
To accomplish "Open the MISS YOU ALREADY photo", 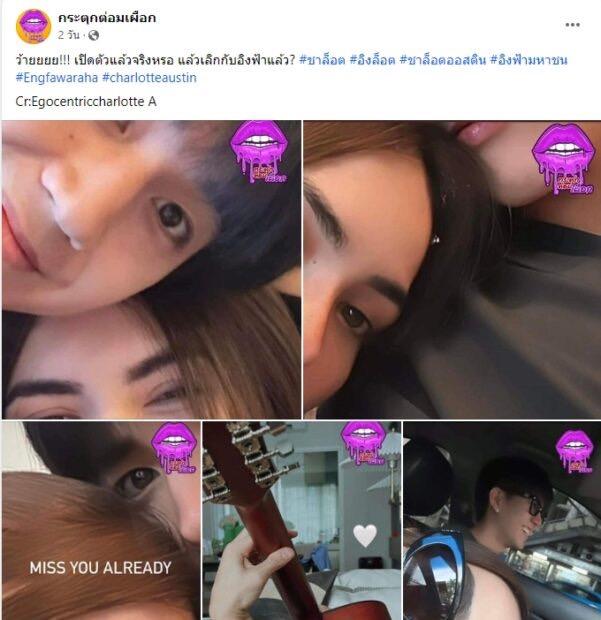I will pyautogui.click(x=100, y=520).
